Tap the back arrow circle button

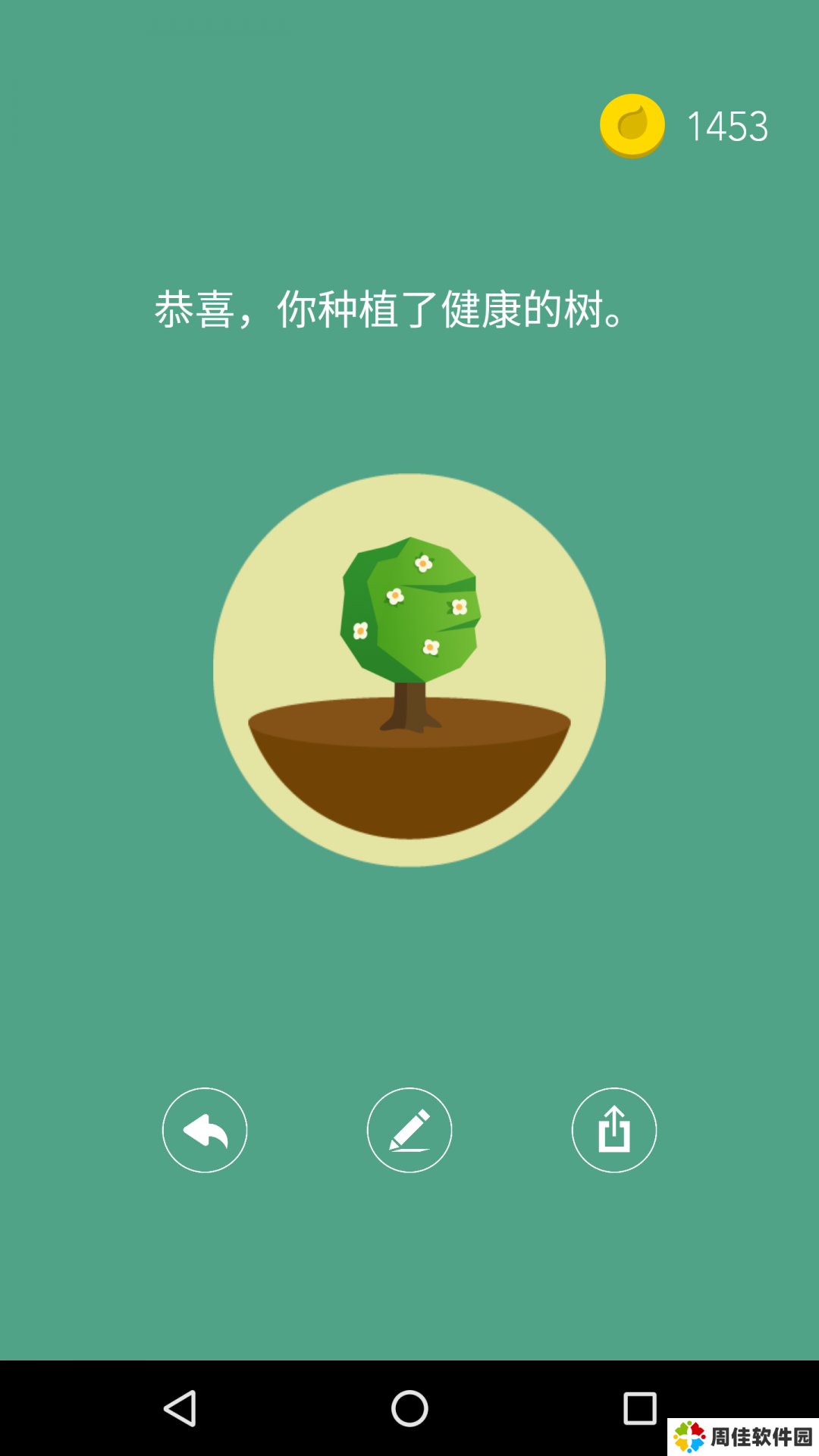(205, 1130)
